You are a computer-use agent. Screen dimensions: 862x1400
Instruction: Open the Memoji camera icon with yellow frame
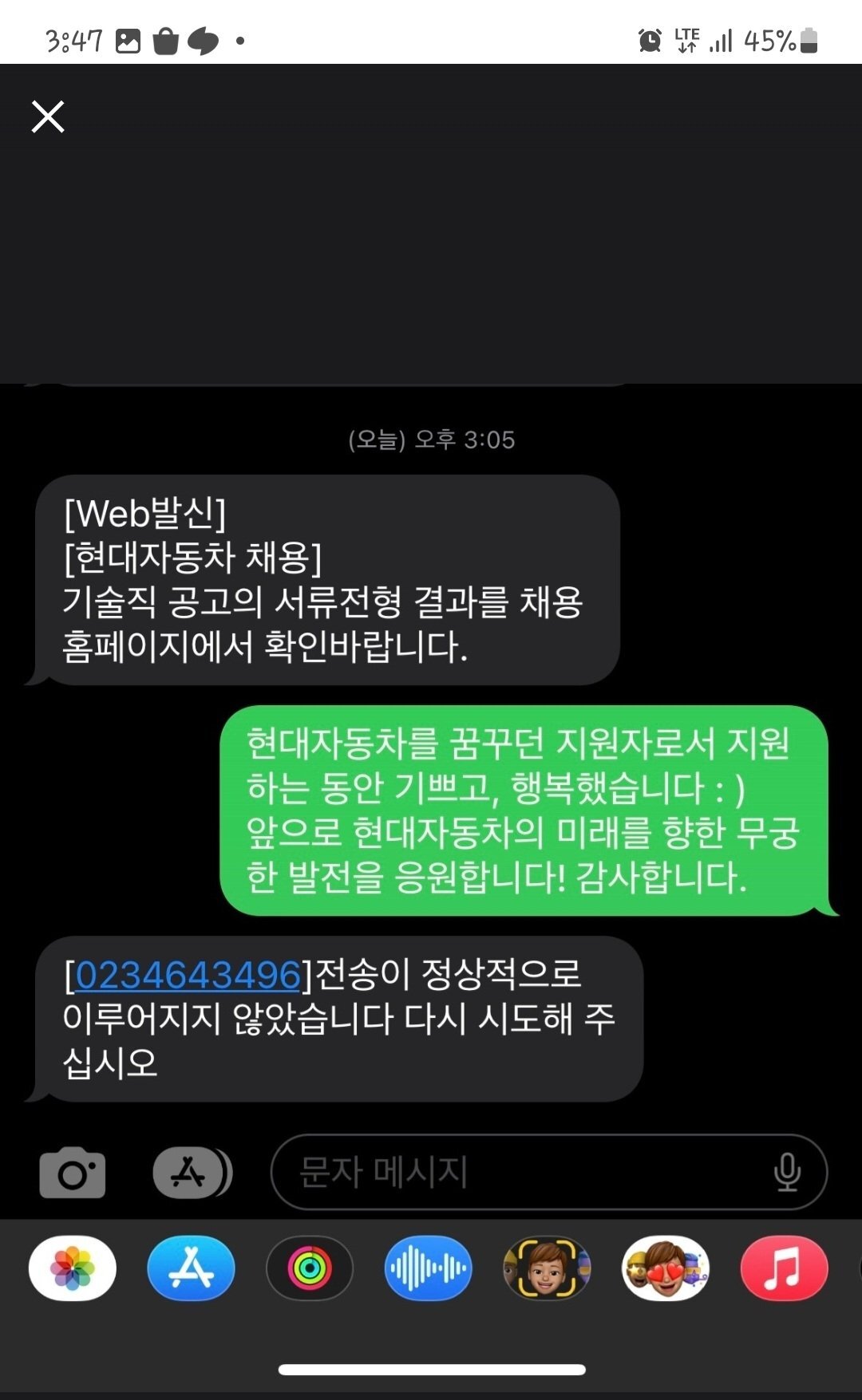click(546, 1268)
